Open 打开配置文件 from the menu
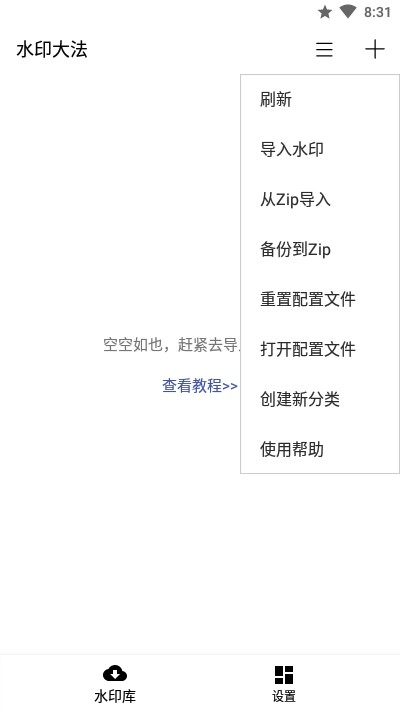Screen dimensions: 400x711 [x=320, y=349]
